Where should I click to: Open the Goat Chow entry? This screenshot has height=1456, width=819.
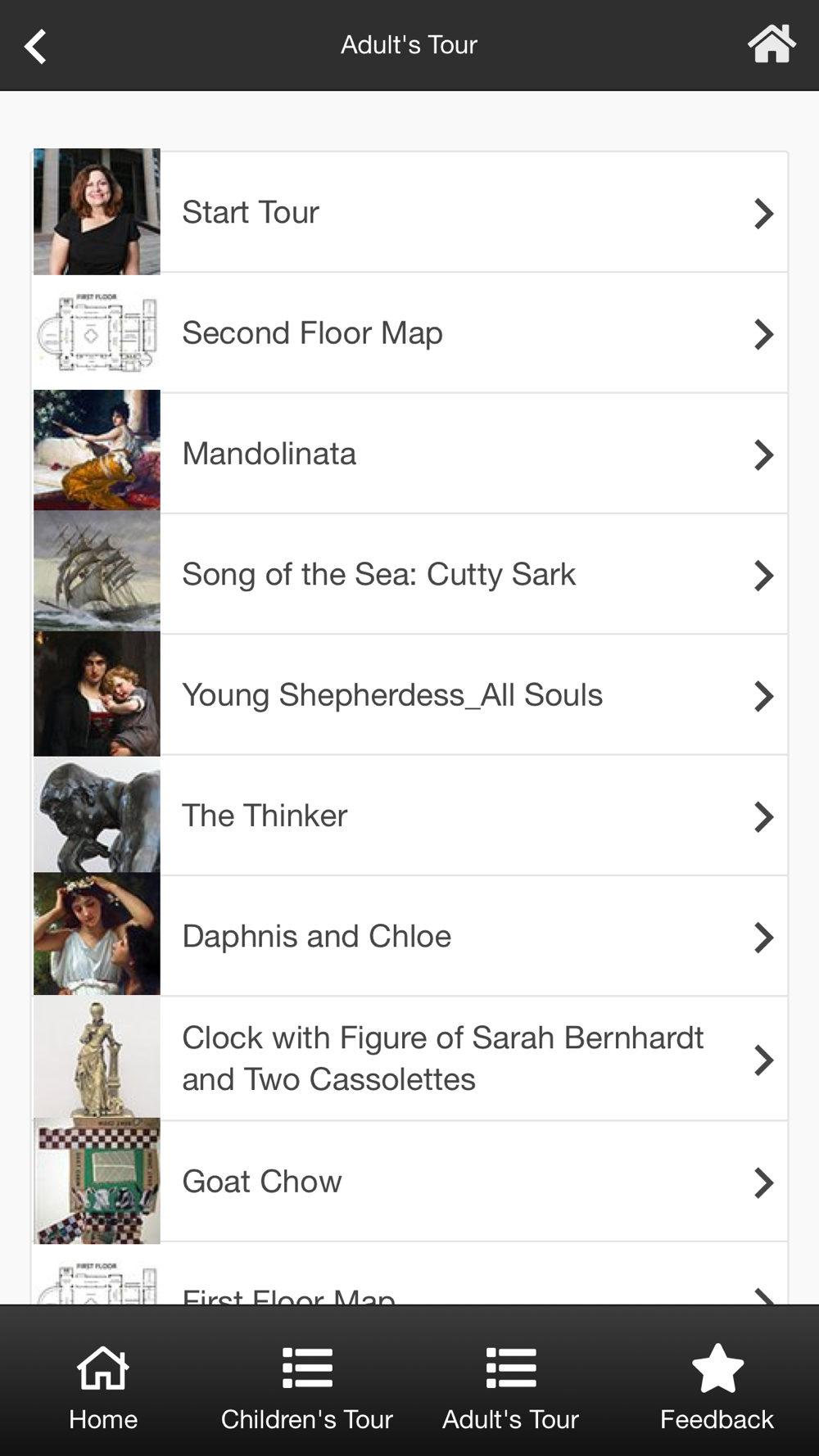tap(410, 1182)
